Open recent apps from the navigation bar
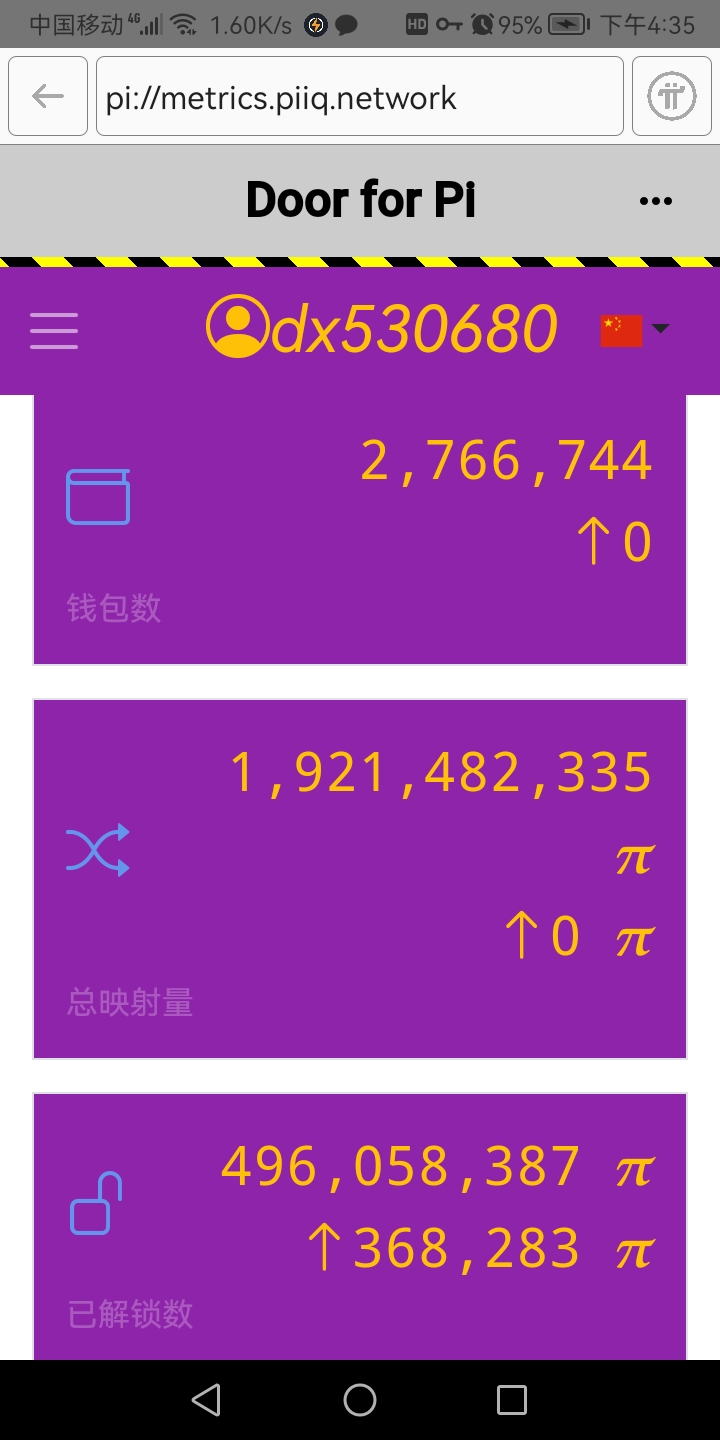This screenshot has width=720, height=1440. click(511, 1400)
